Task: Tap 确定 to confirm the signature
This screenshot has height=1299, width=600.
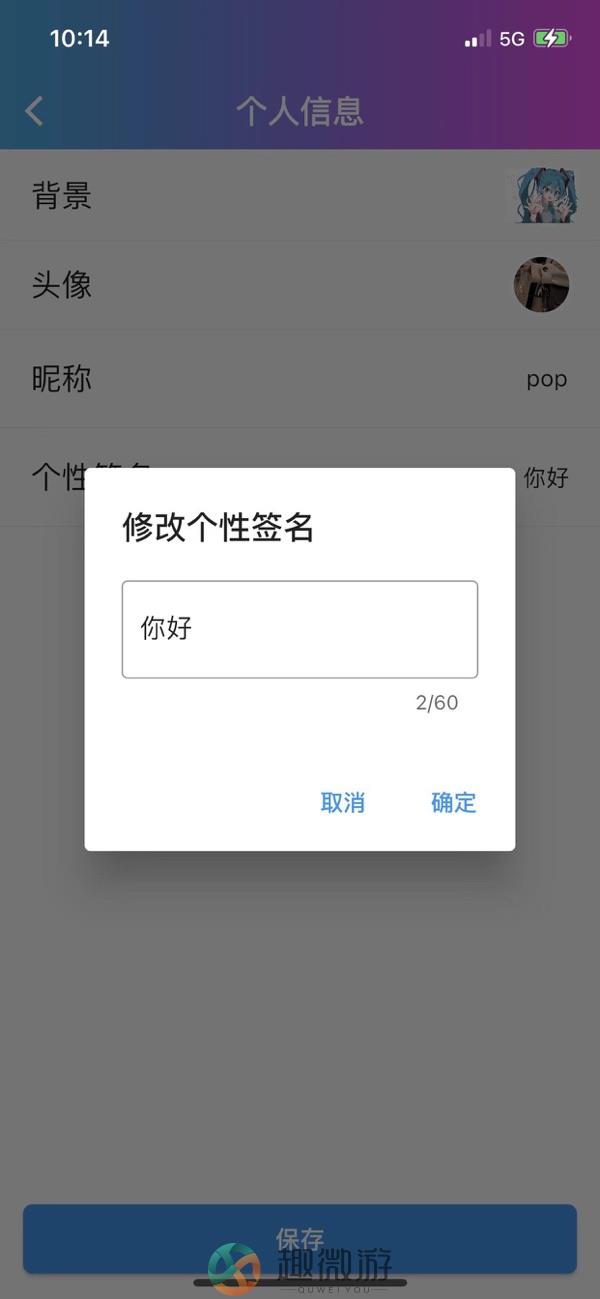Action: click(453, 802)
